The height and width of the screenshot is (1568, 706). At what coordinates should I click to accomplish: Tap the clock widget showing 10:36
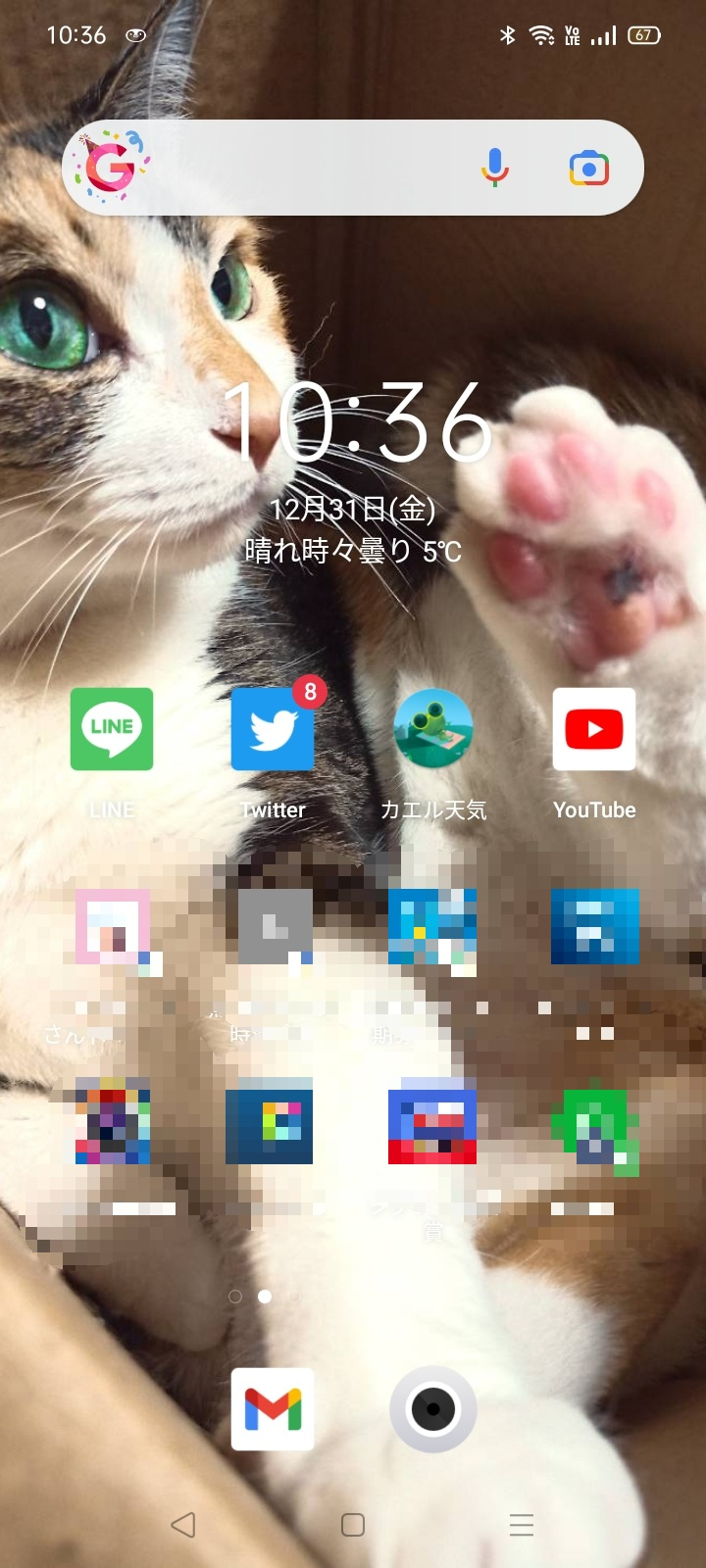(355, 423)
